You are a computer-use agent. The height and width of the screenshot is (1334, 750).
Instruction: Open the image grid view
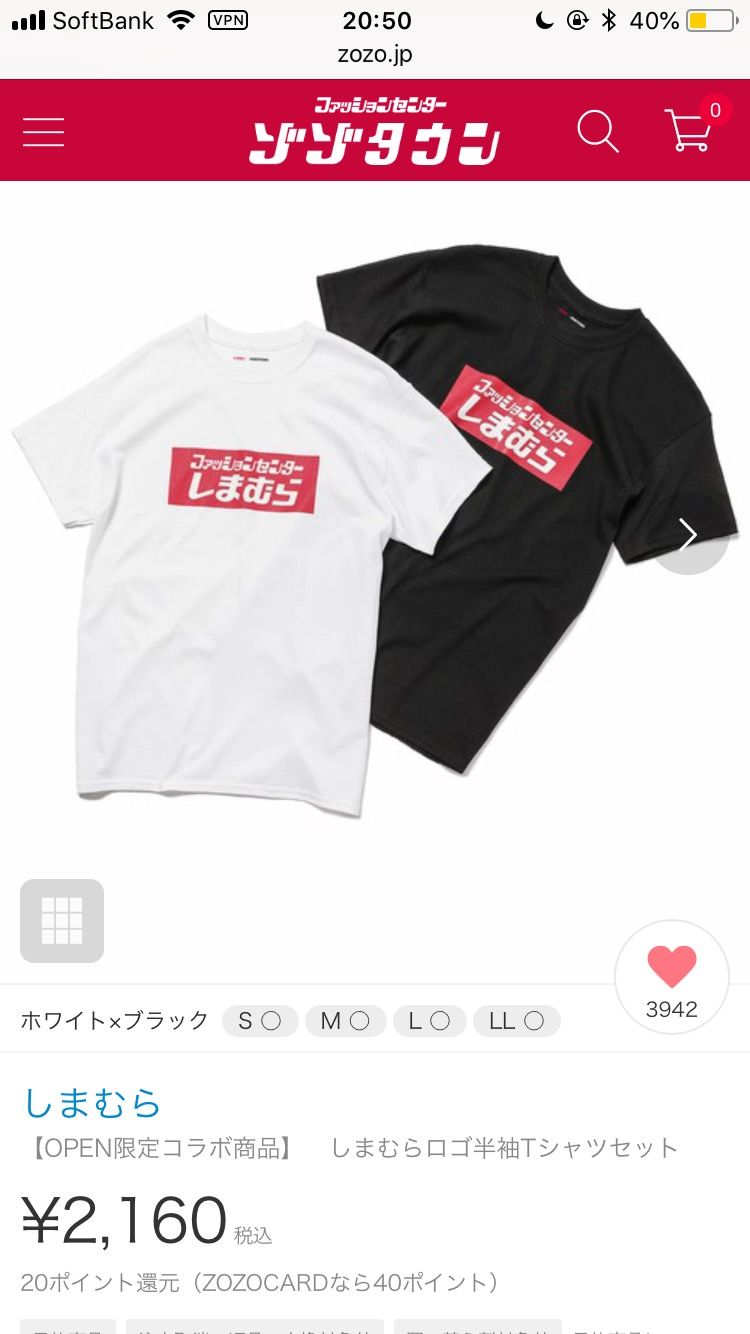(62, 920)
